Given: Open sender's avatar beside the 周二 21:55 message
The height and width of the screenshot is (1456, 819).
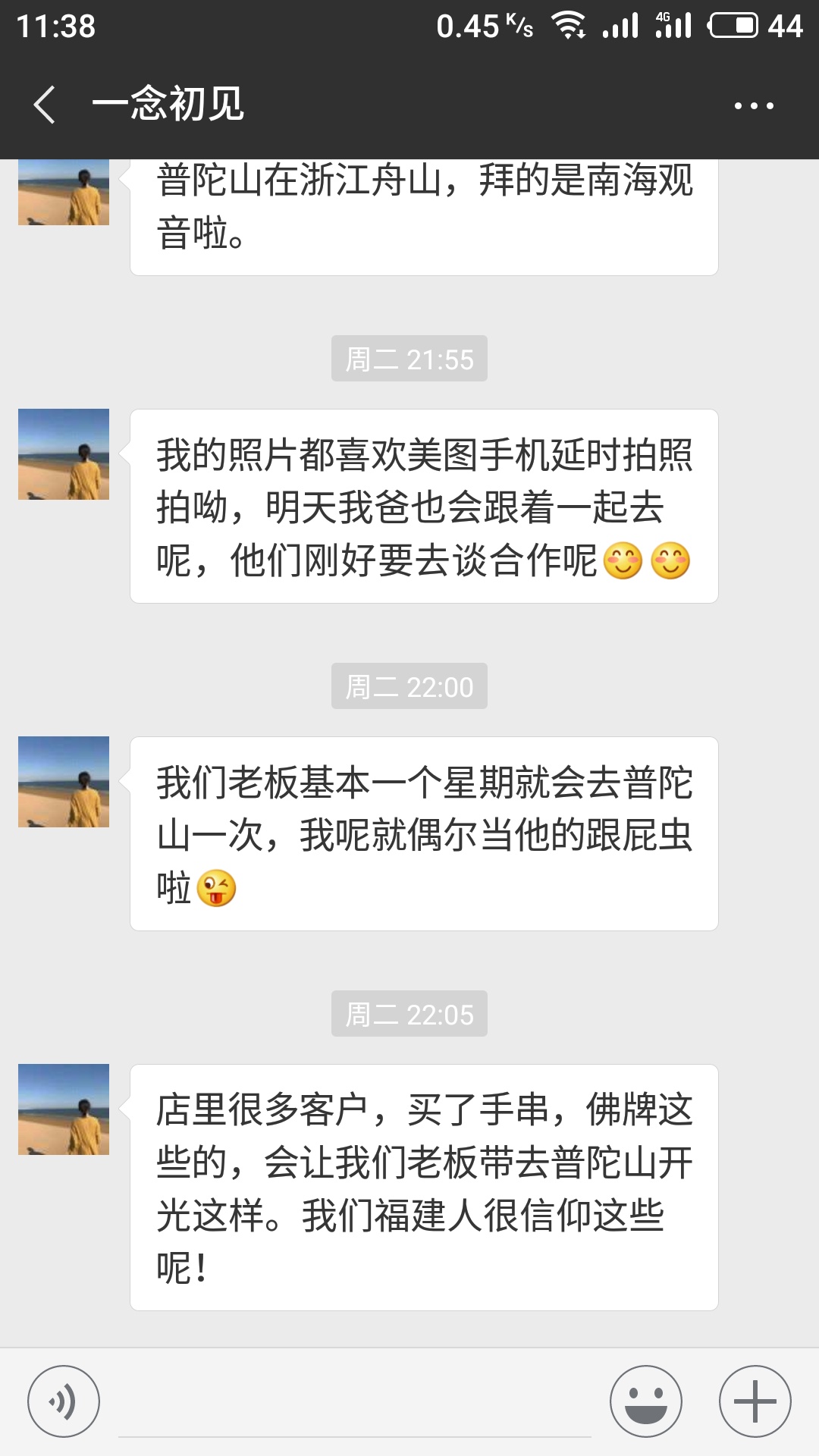Looking at the screenshot, I should [64, 454].
